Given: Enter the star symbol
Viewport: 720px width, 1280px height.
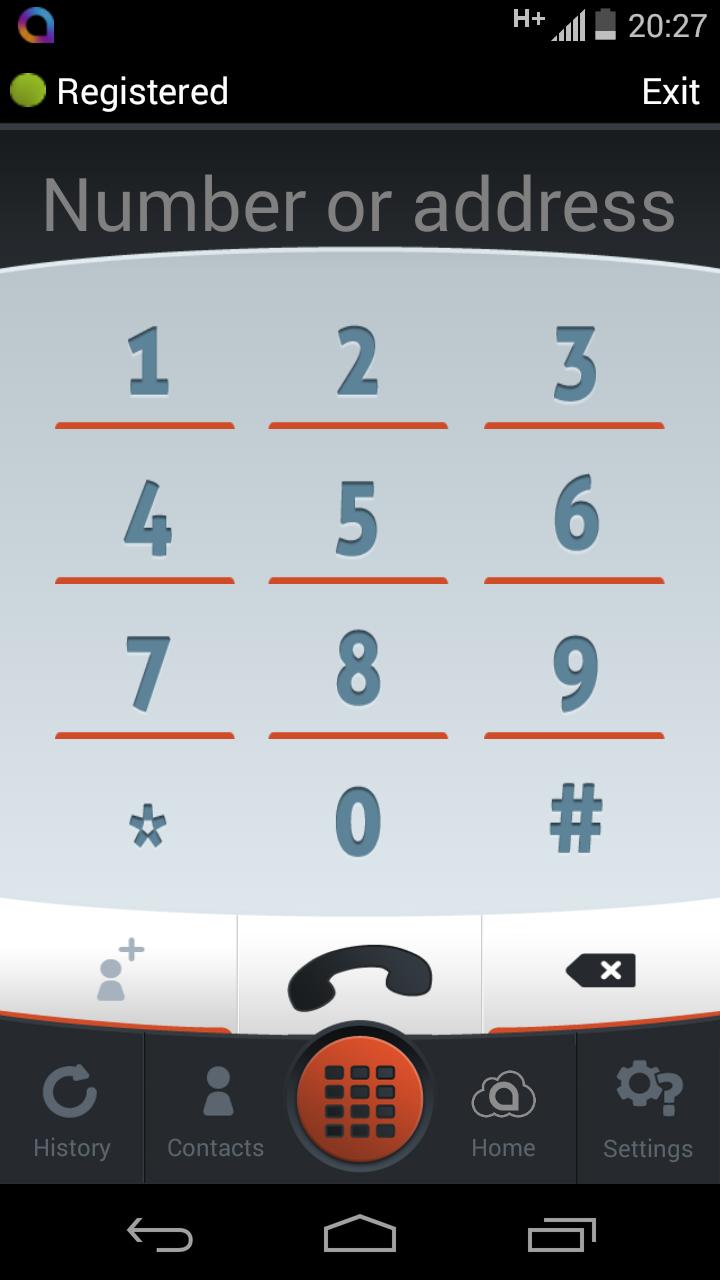Looking at the screenshot, I should click(x=148, y=826).
